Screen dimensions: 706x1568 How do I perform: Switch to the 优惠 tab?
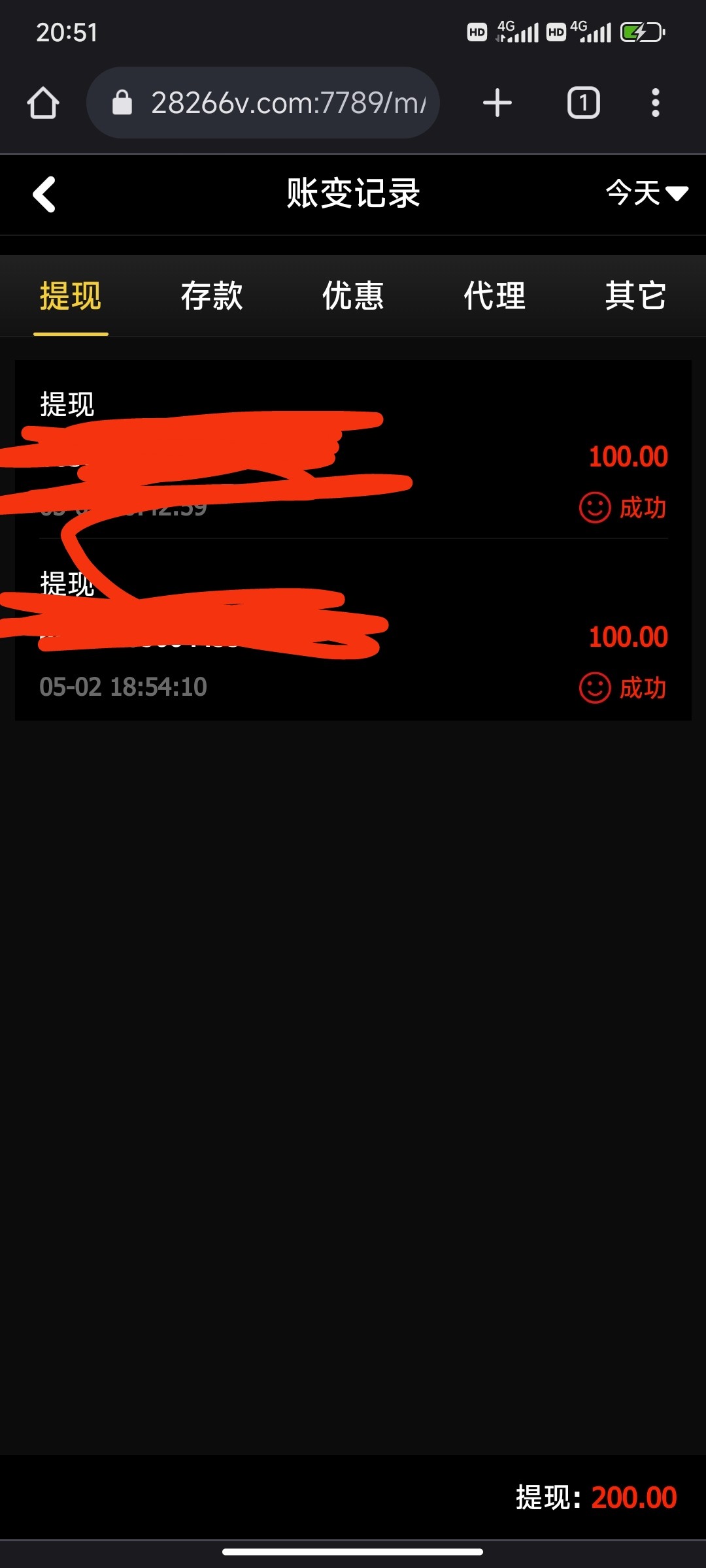coord(353,296)
